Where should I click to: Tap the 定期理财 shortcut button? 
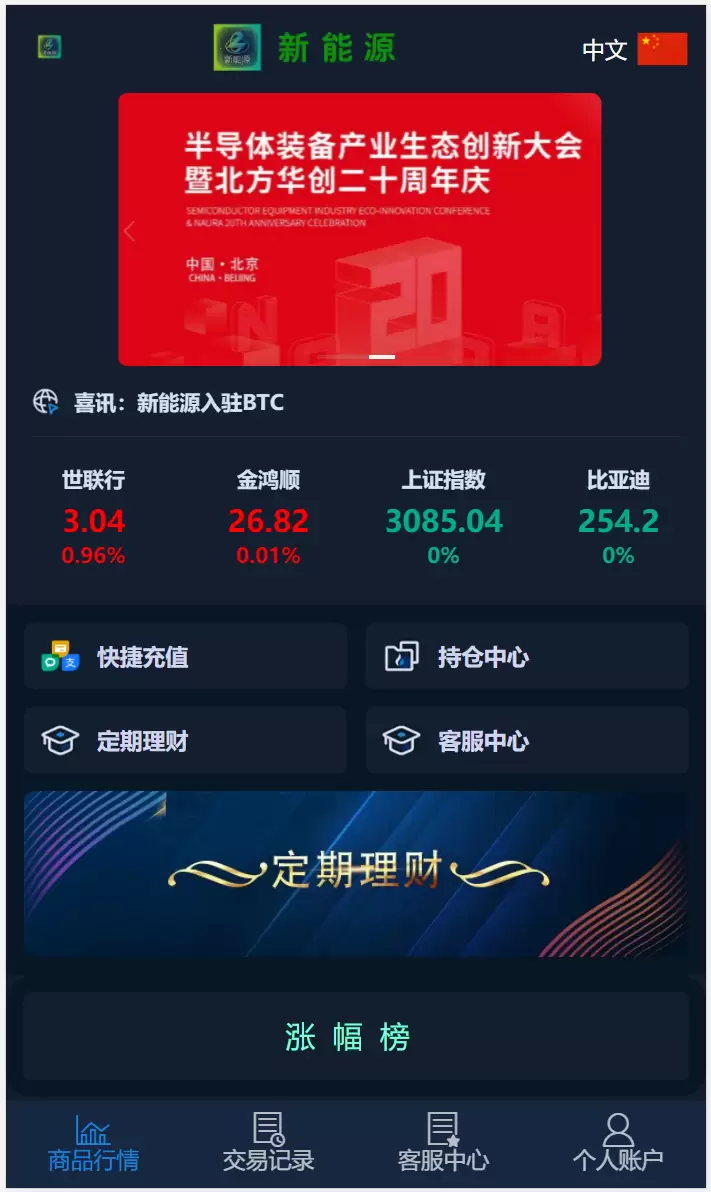coord(186,741)
